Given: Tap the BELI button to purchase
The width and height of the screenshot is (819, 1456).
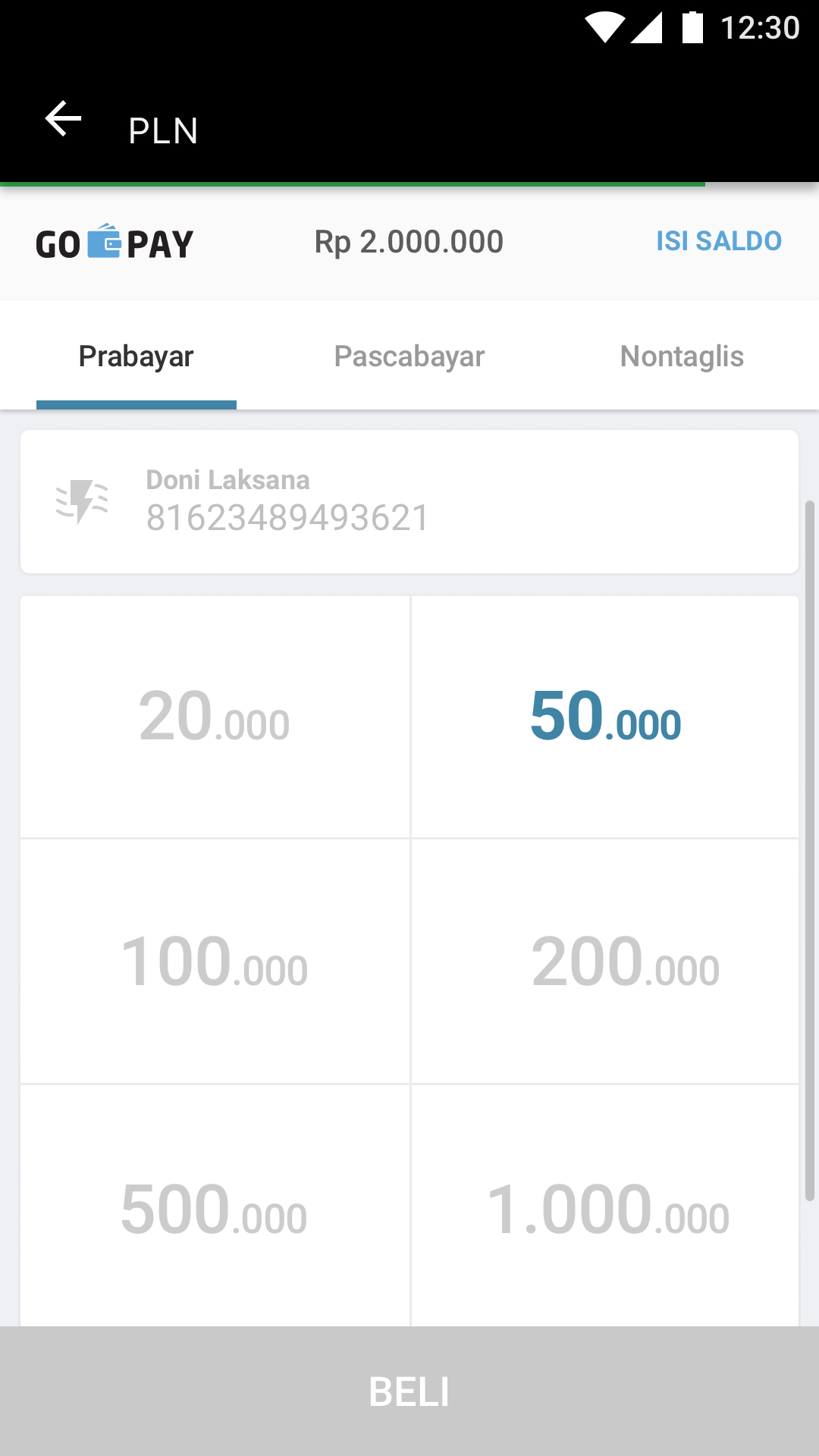Looking at the screenshot, I should pyautogui.click(x=409, y=1392).
